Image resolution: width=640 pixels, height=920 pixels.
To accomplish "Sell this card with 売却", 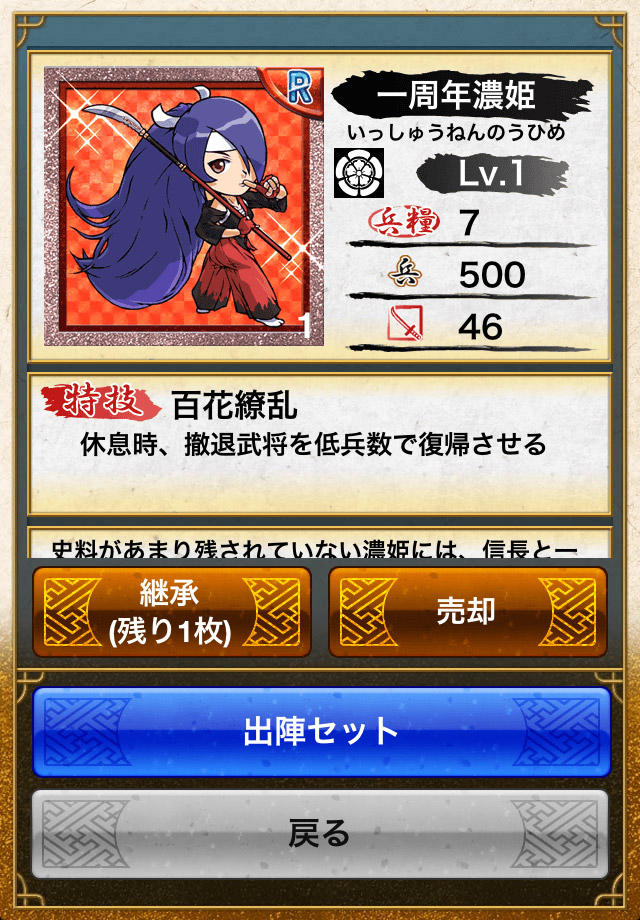I will click(467, 612).
